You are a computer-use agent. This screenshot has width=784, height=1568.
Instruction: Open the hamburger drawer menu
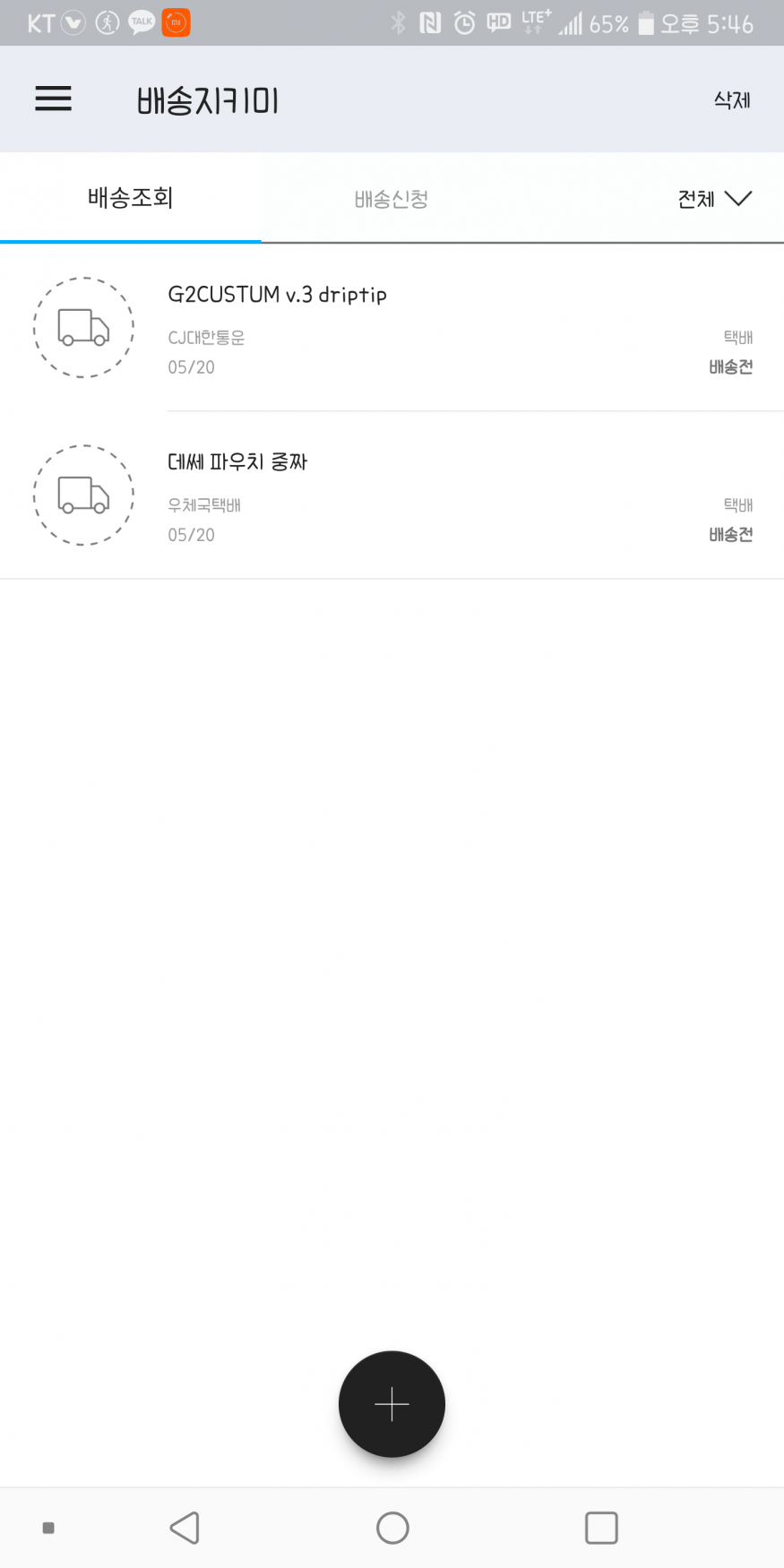click(x=53, y=99)
